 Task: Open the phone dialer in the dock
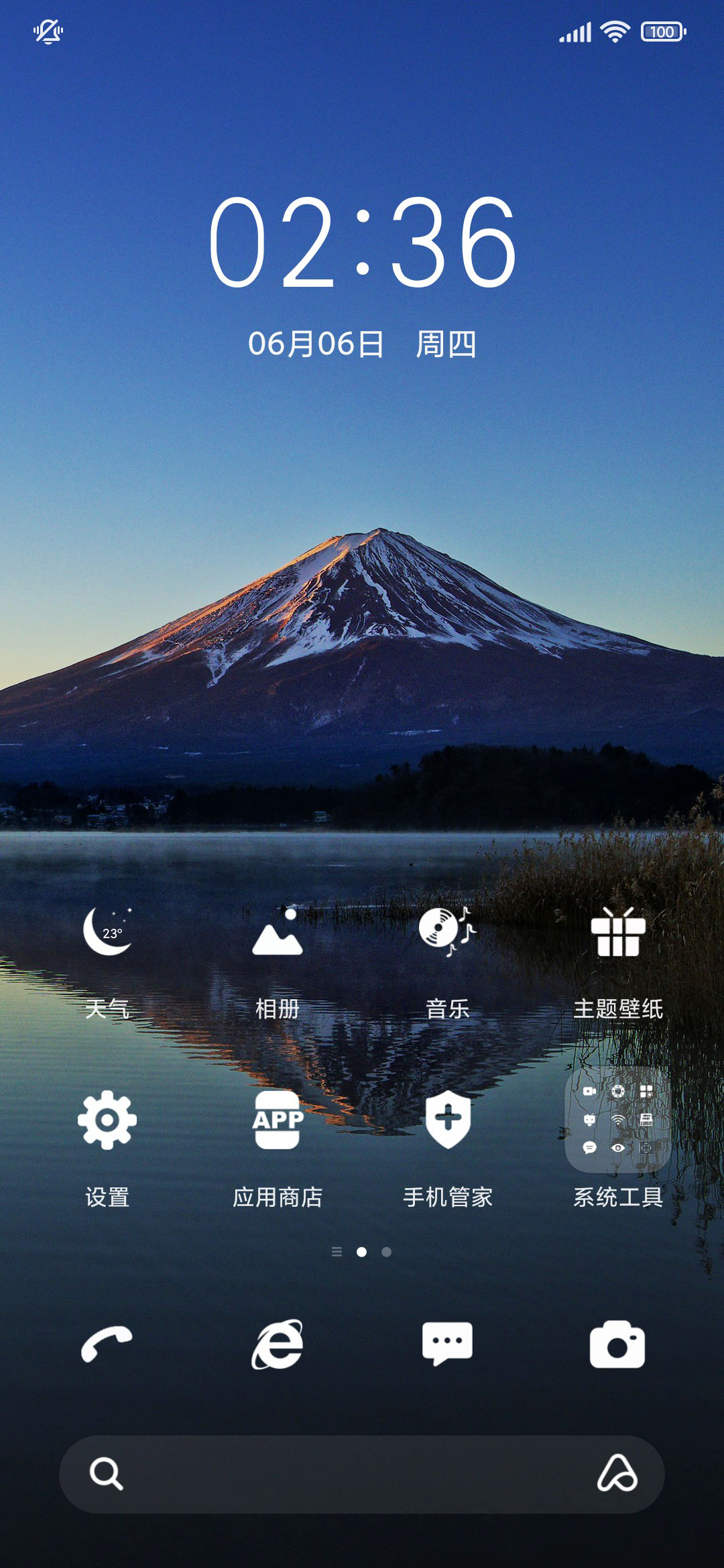(107, 1344)
